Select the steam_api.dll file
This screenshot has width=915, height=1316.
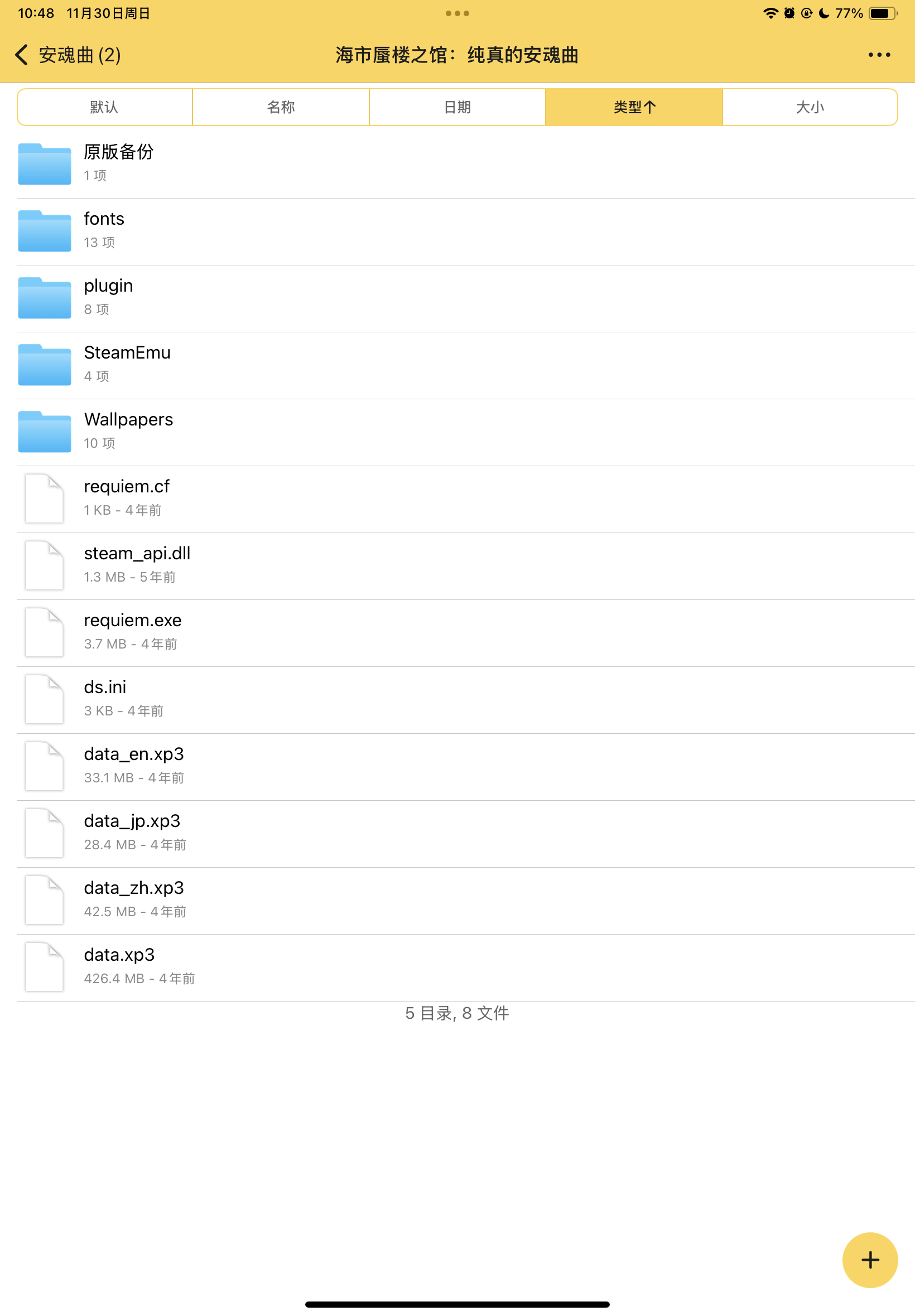tap(137, 565)
